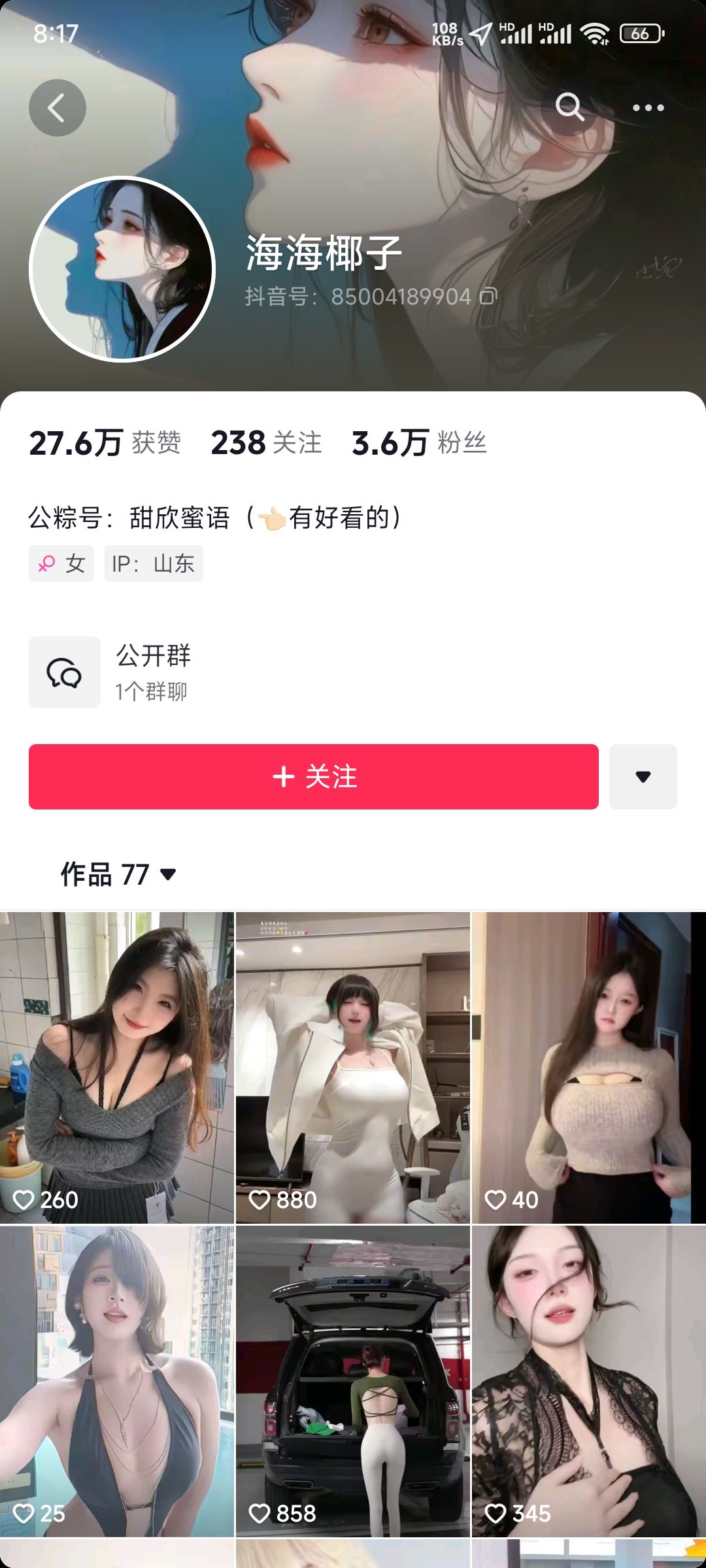
Task: Expand the dropdown arrow beside 关注
Action: point(643,777)
